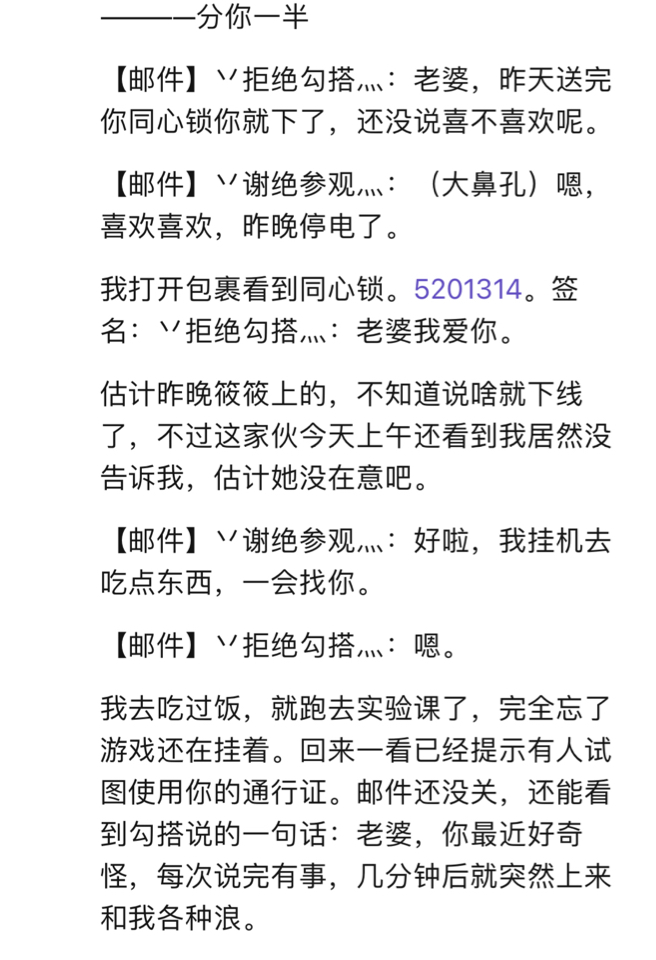Tap the purple 5201314 number link
Viewport: 656px width, 960px height.
click(x=468, y=290)
